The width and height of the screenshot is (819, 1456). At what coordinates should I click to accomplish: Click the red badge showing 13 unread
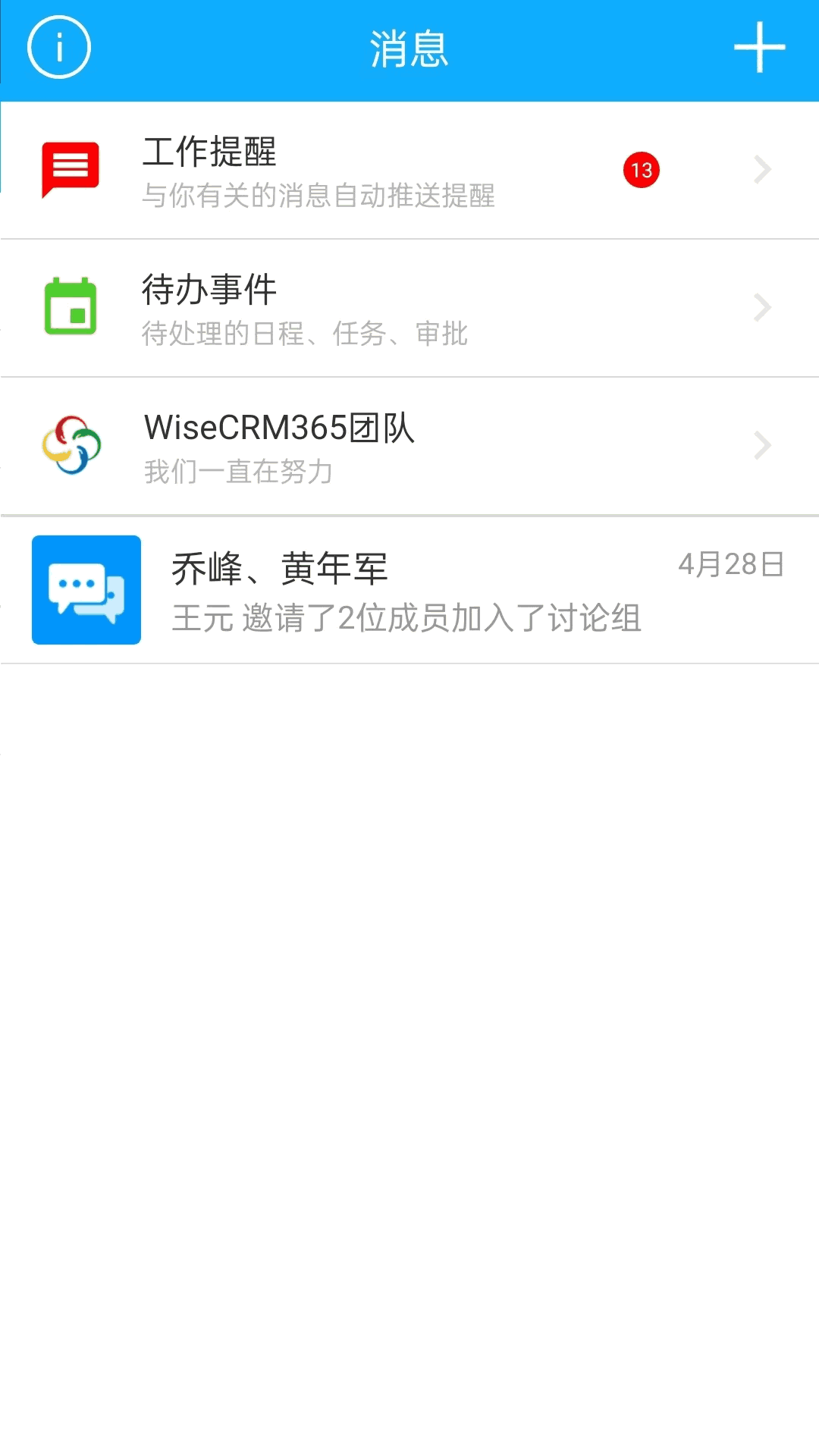tap(641, 169)
